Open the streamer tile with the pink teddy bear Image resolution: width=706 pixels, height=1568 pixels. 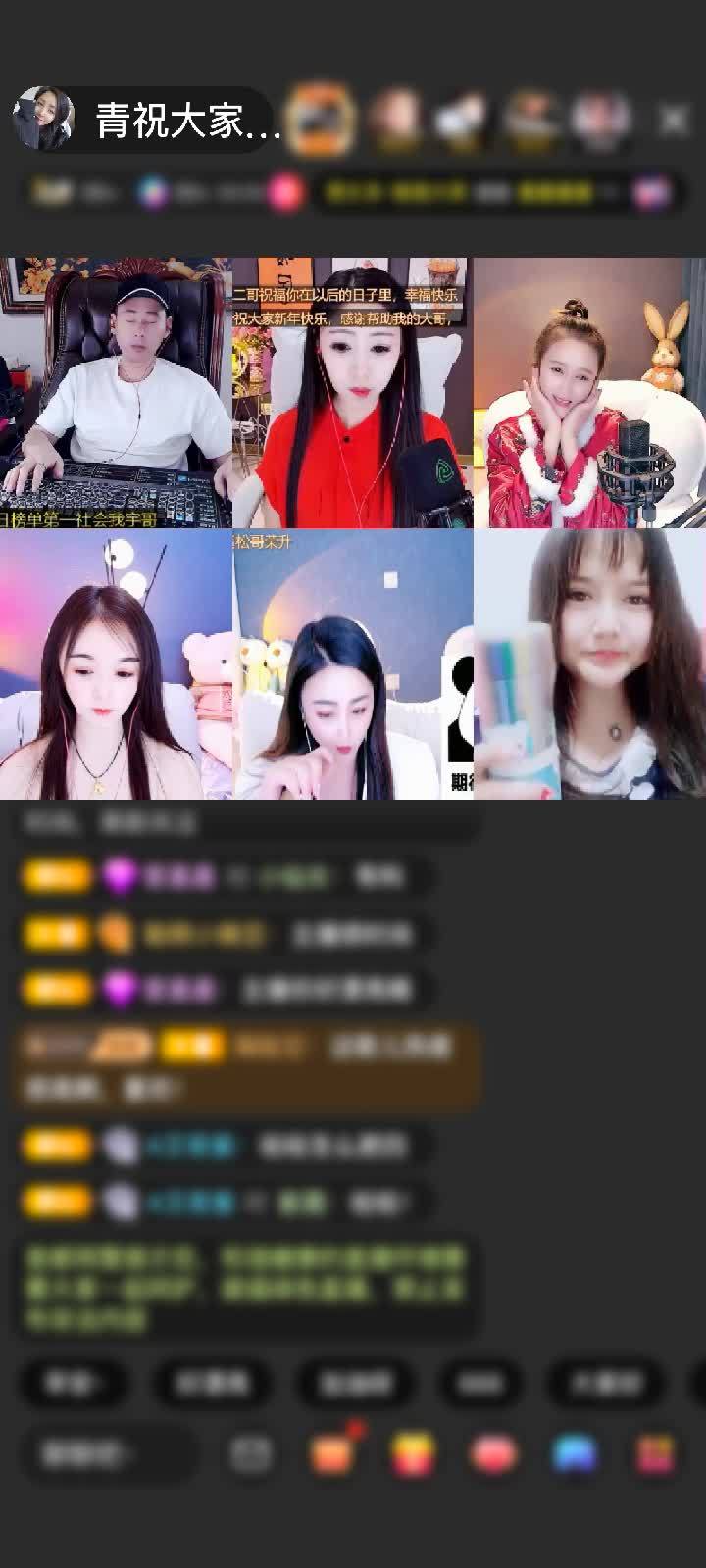116,664
